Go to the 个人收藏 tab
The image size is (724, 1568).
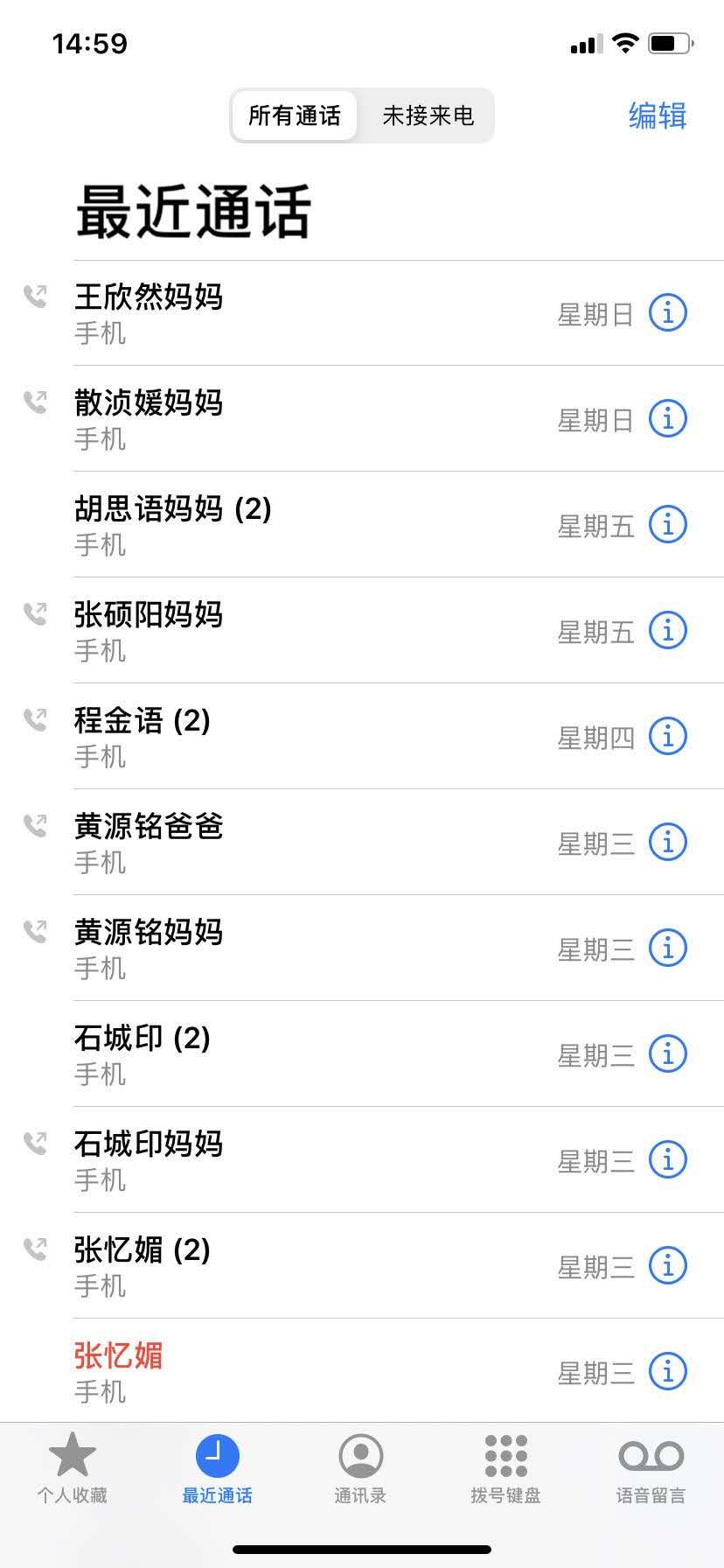point(72,1468)
